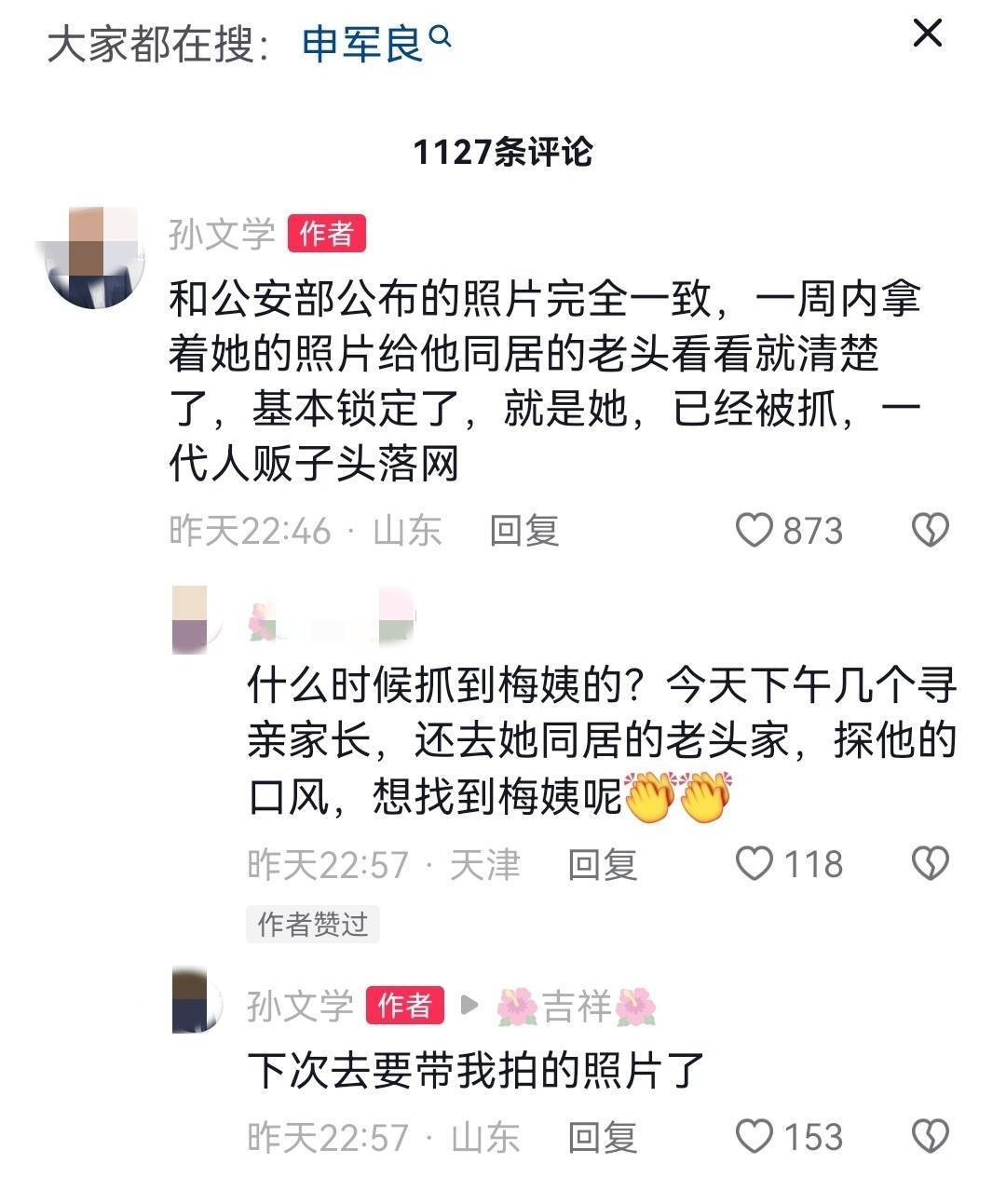Screen dimensions: 1006x1204
Task: Open the 天津 commenter's avatar
Action: 197,618
